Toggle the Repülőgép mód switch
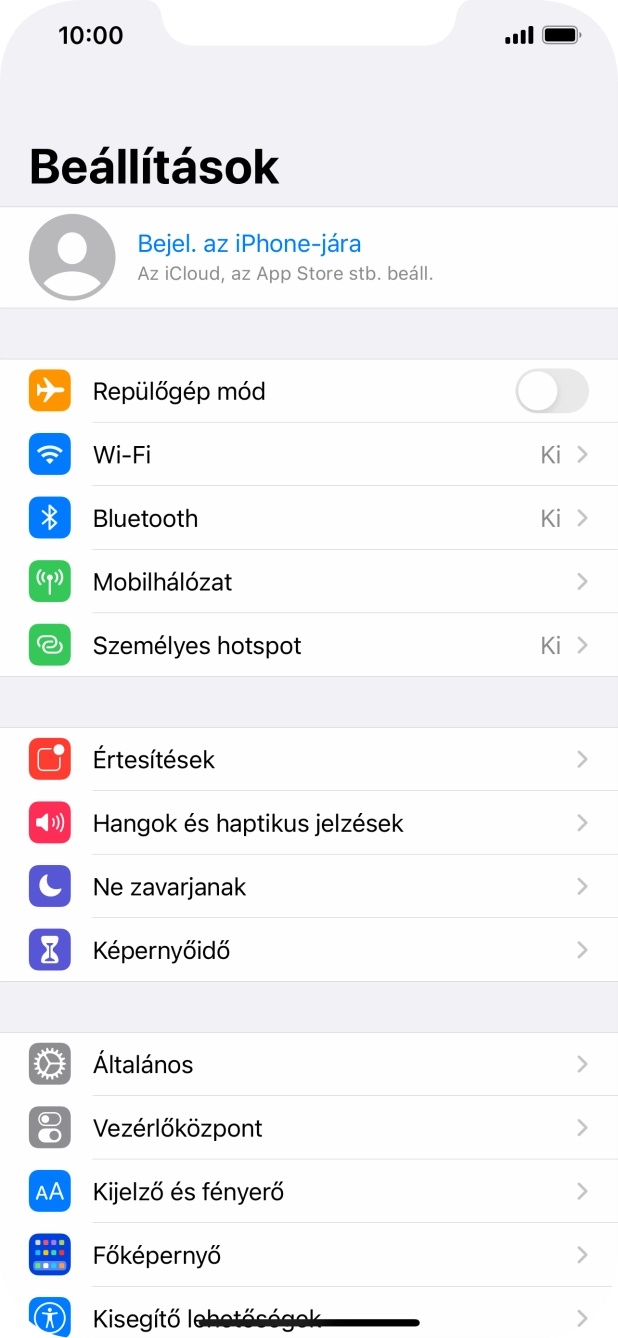 [551, 391]
